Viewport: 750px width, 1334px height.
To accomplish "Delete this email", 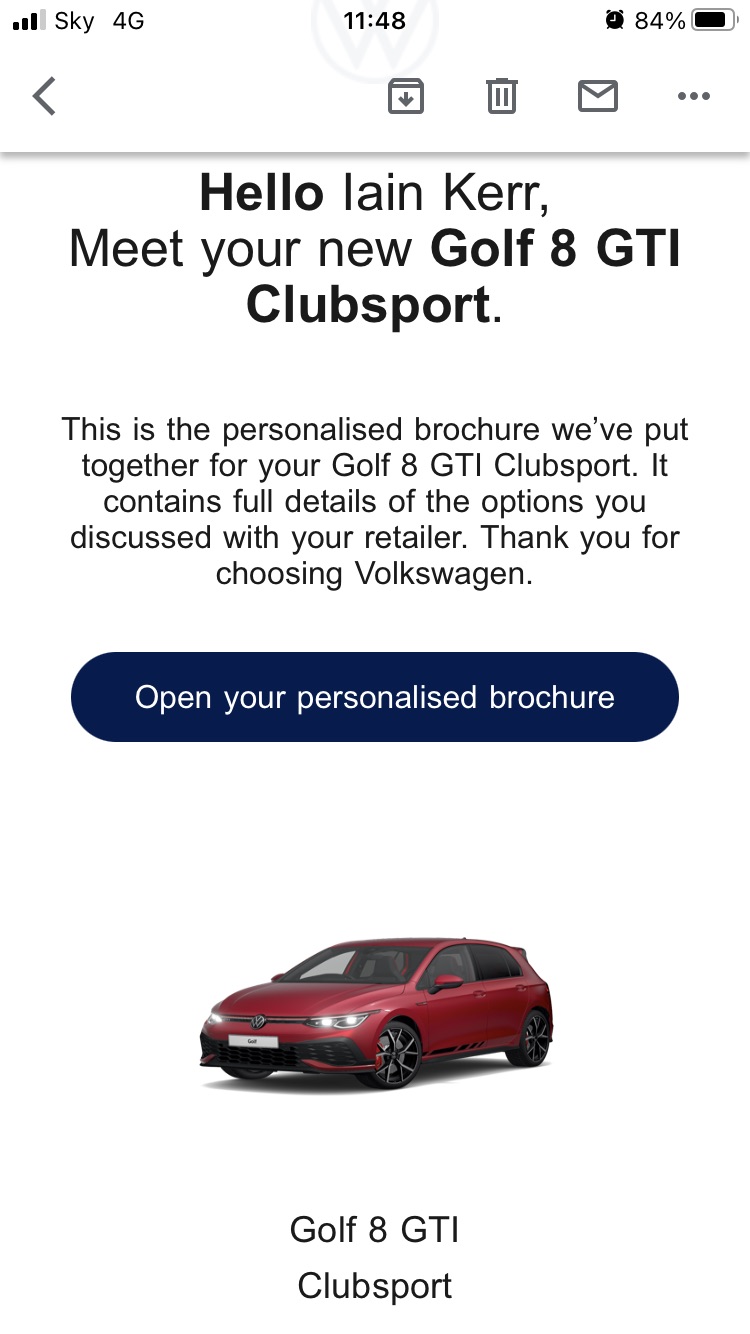I will click(x=501, y=96).
